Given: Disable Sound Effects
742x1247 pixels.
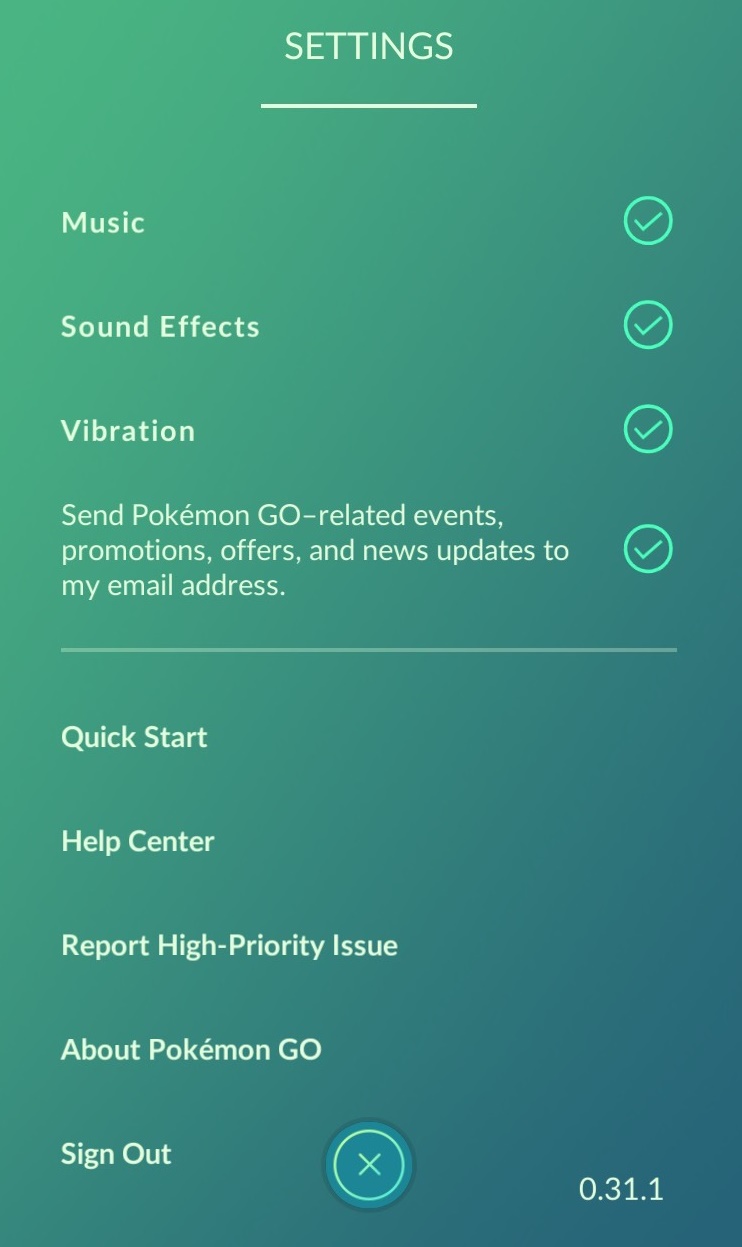Looking at the screenshot, I should click(x=648, y=325).
